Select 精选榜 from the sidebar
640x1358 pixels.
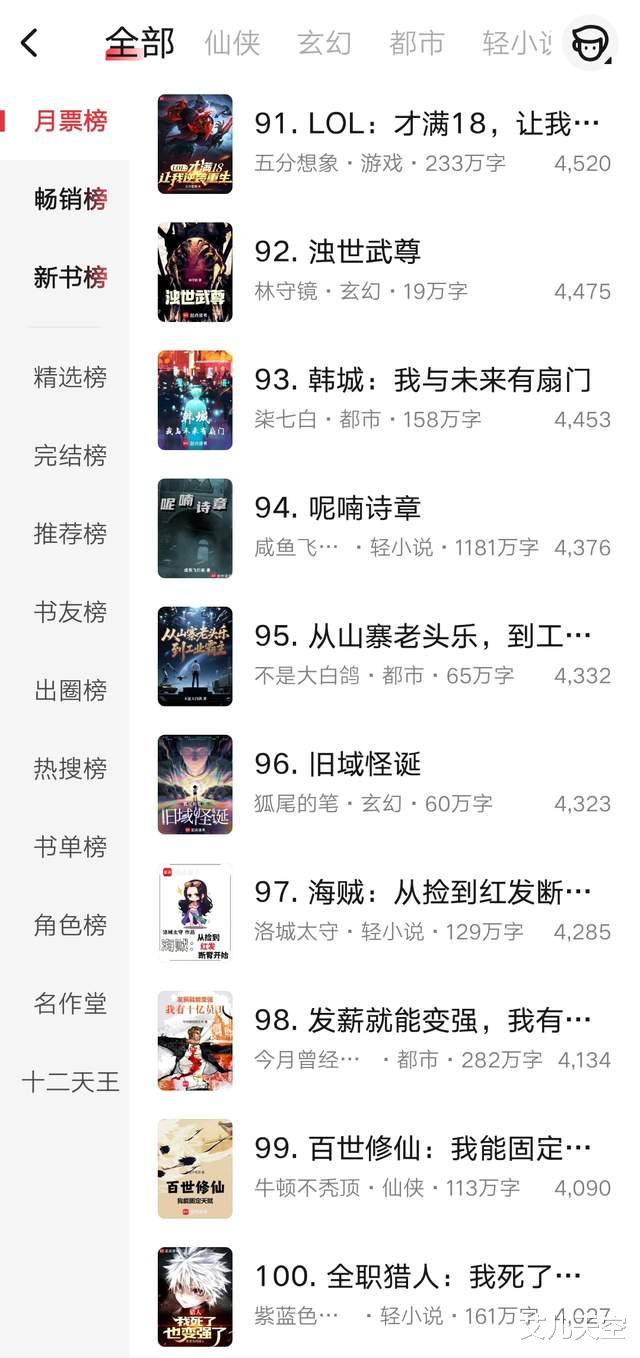pyautogui.click(x=70, y=377)
